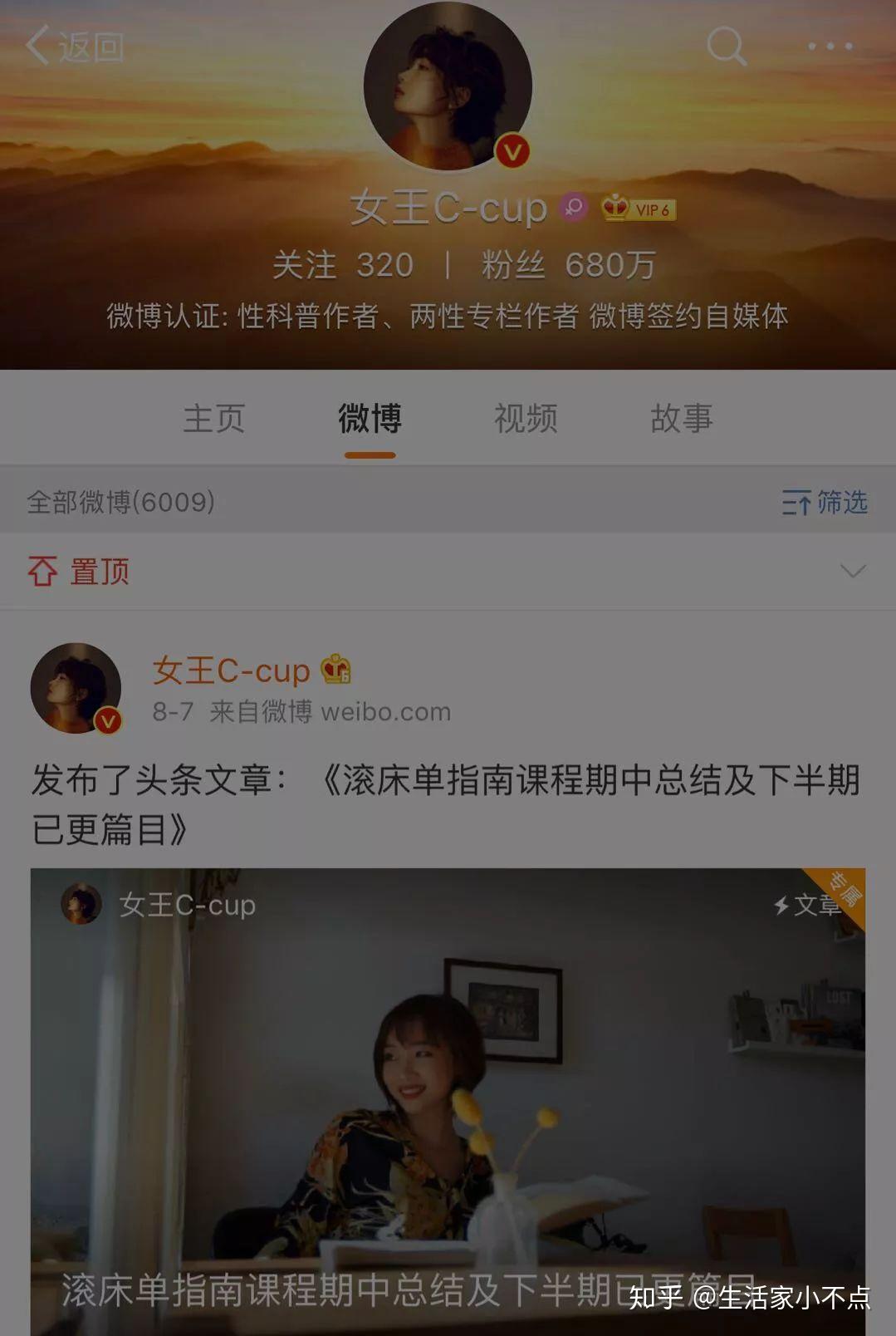Open the post author's small avatar
Image resolution: width=896 pixels, height=1336 pixels.
[76, 688]
